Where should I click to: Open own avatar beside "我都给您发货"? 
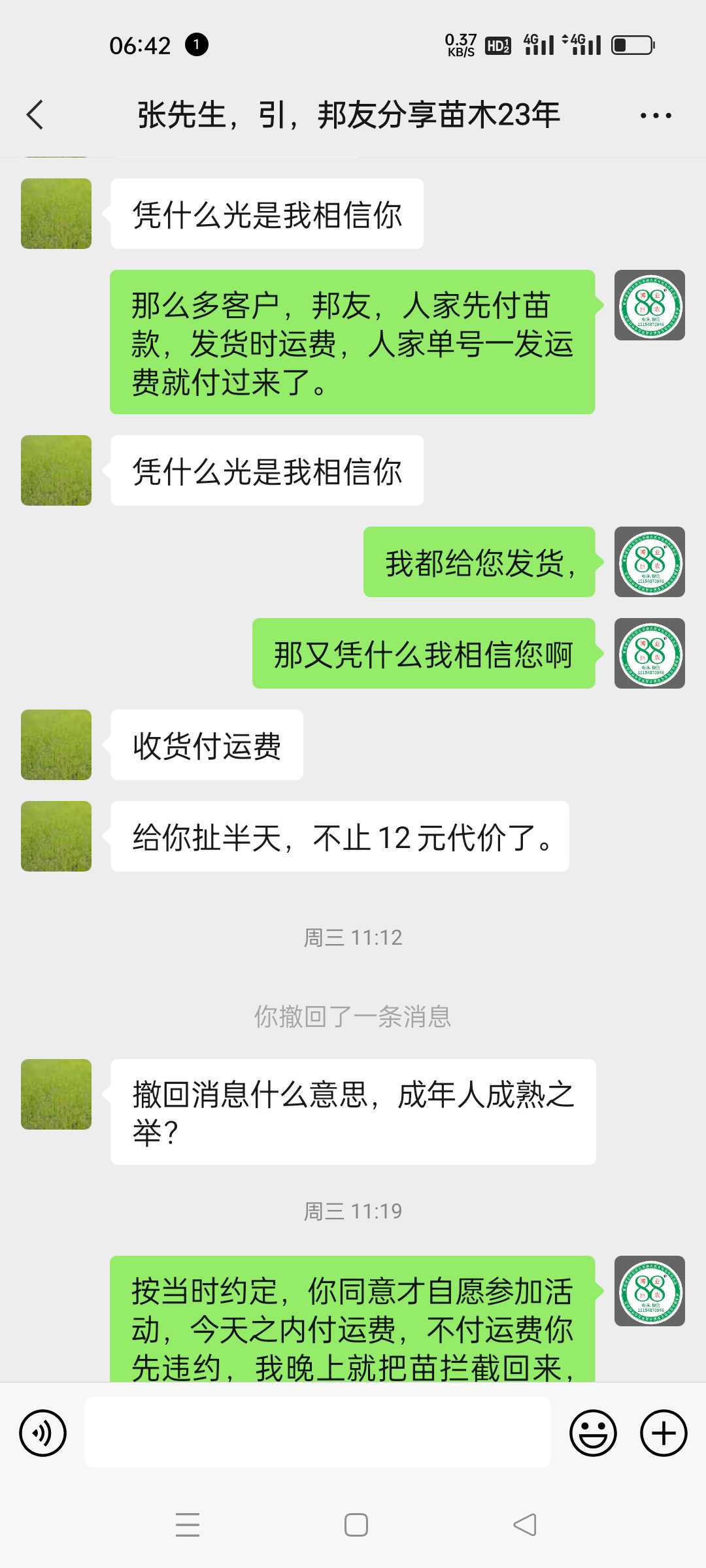[x=650, y=562]
